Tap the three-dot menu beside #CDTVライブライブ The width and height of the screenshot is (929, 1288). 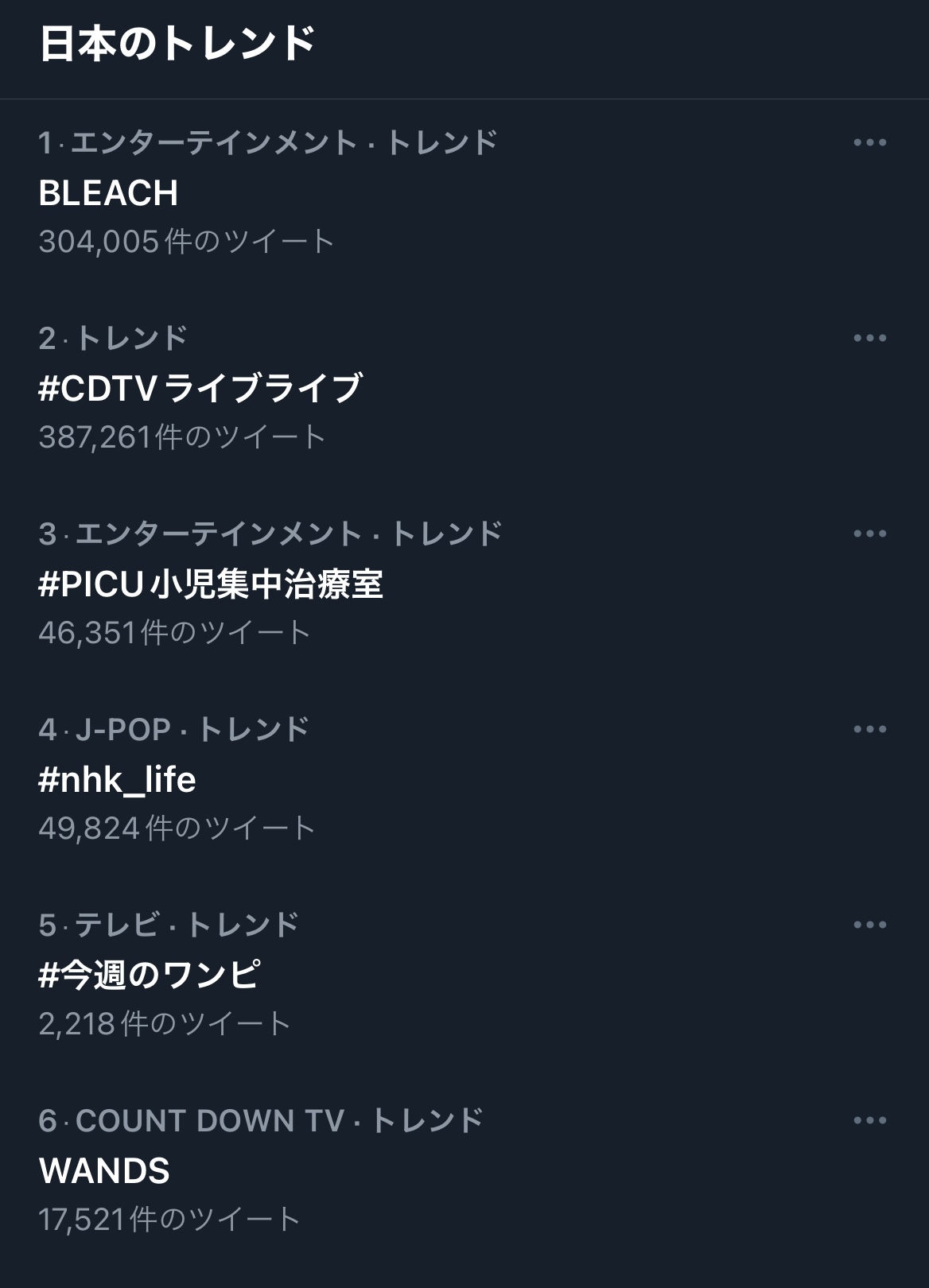869,339
